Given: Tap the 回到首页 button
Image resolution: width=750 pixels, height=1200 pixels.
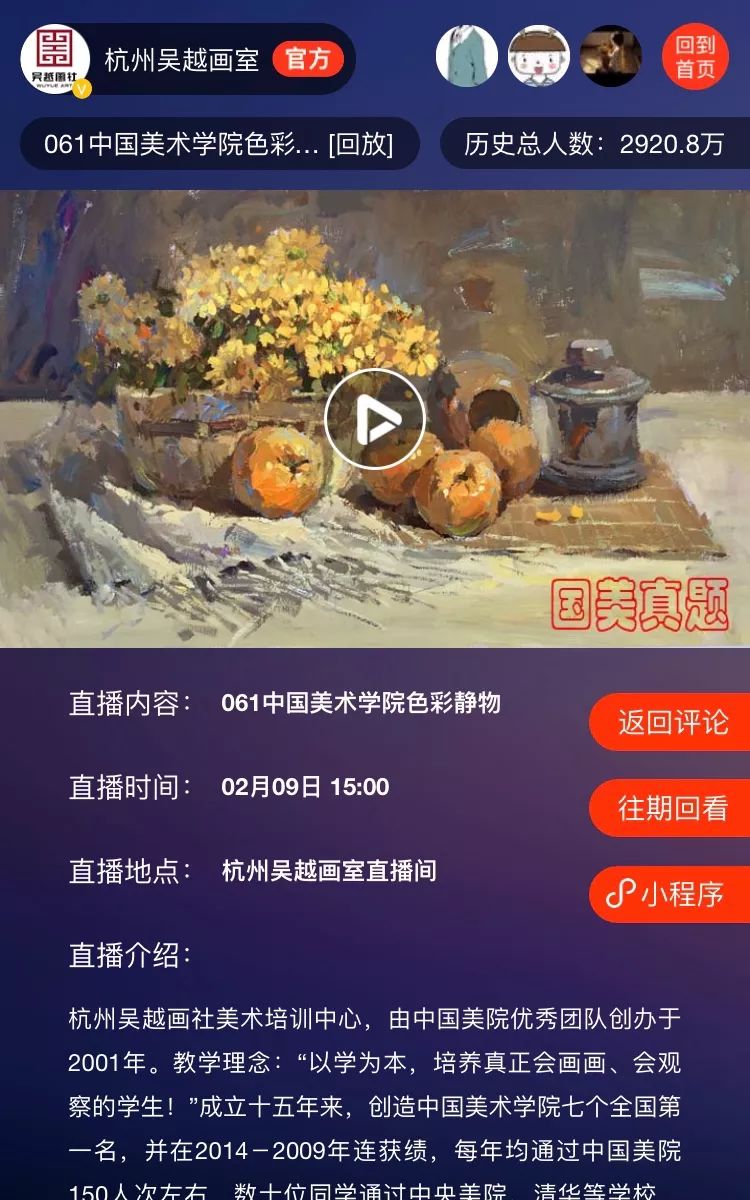Looking at the screenshot, I should (x=695, y=57).
